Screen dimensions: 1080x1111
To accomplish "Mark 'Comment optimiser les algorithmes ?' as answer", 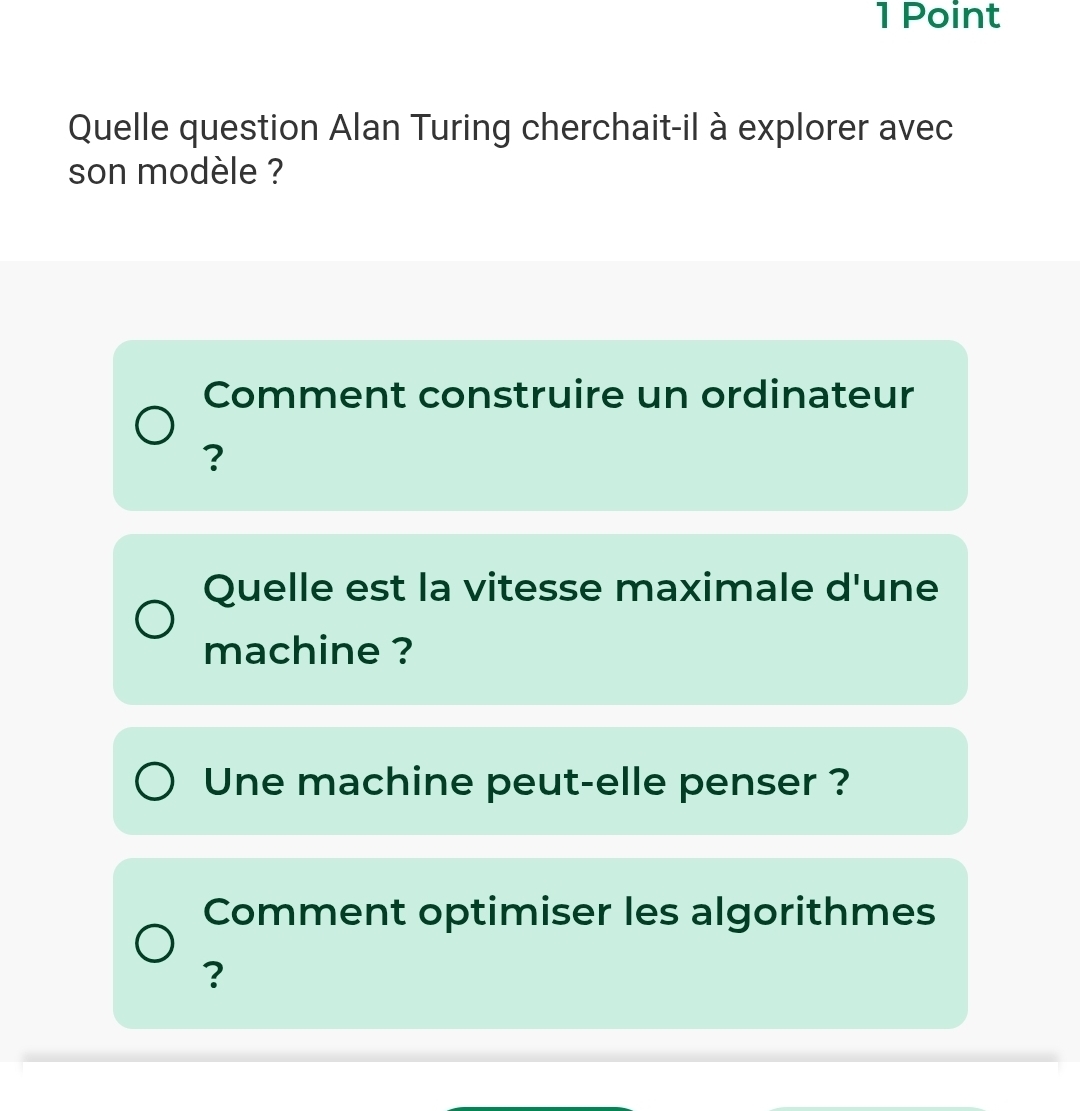I will tap(154, 943).
